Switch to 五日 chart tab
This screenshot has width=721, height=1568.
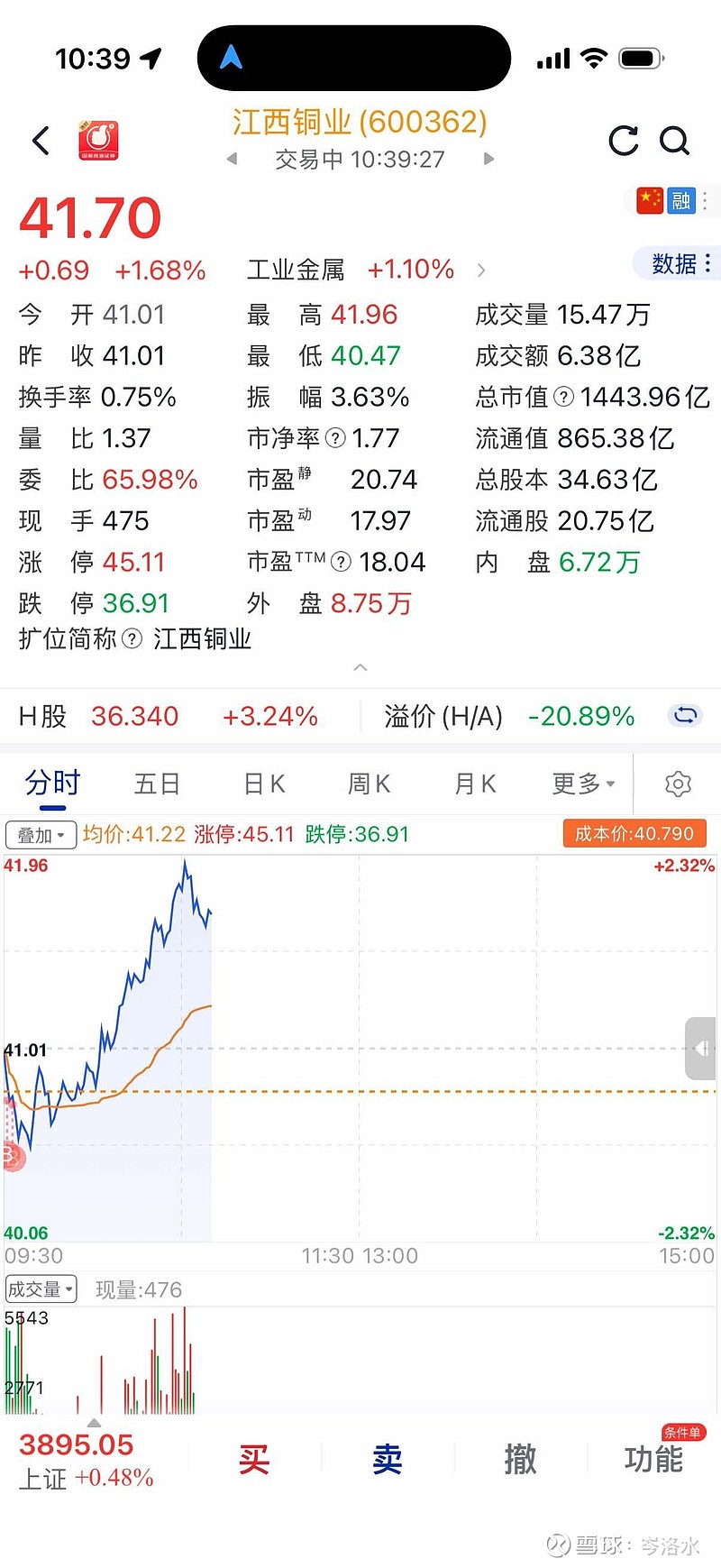coord(157,784)
